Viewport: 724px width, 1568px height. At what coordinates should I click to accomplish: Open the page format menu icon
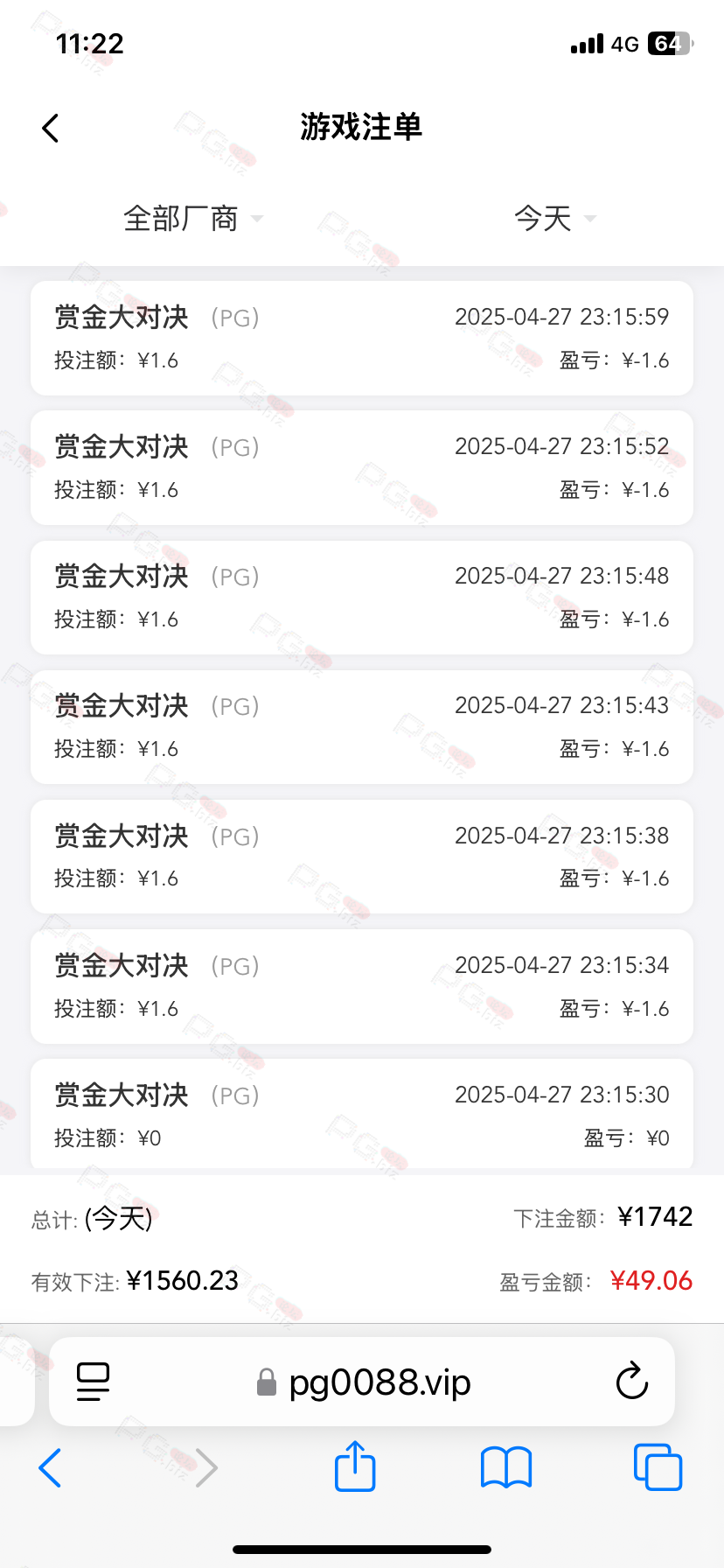(x=93, y=1382)
